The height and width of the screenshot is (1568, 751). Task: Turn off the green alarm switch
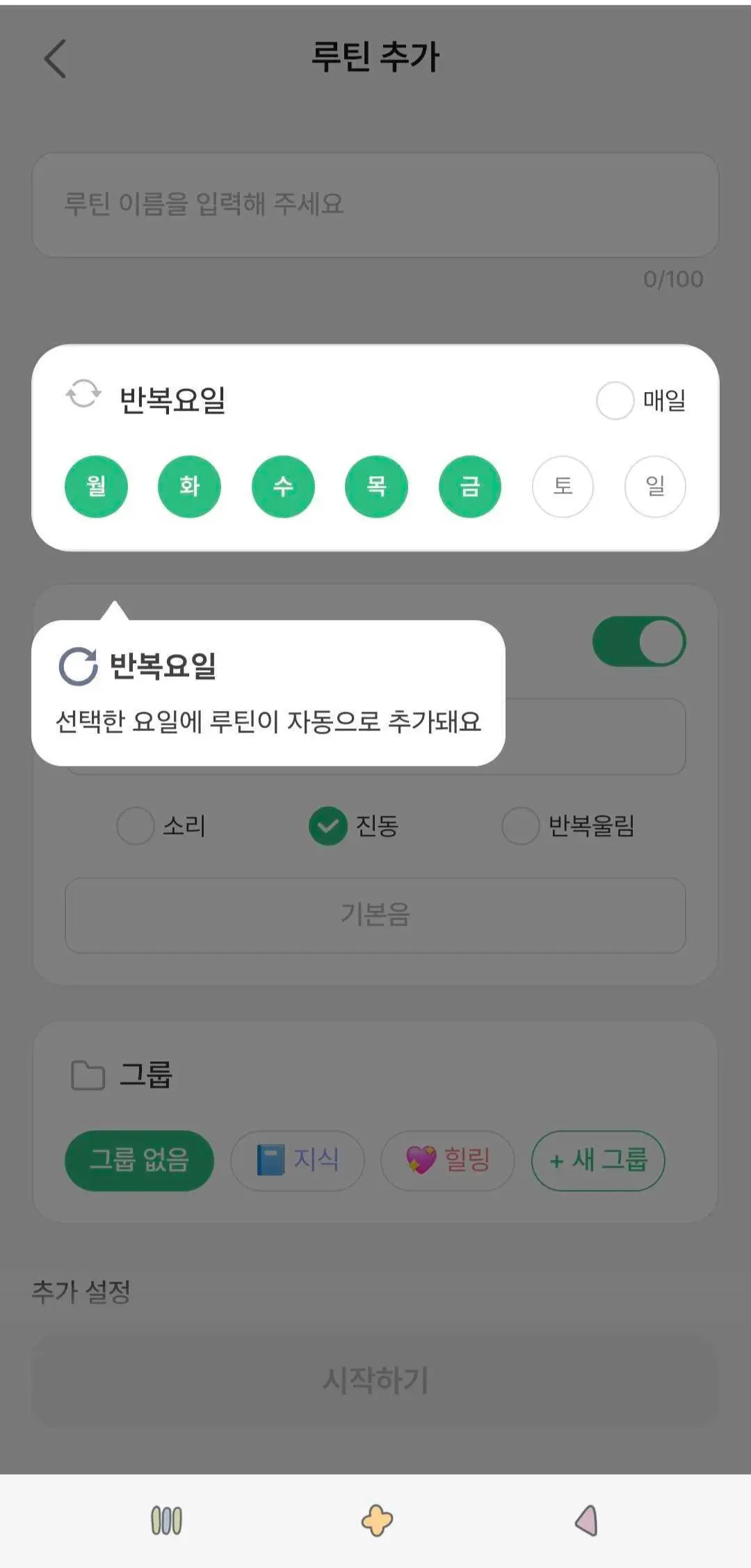click(639, 642)
